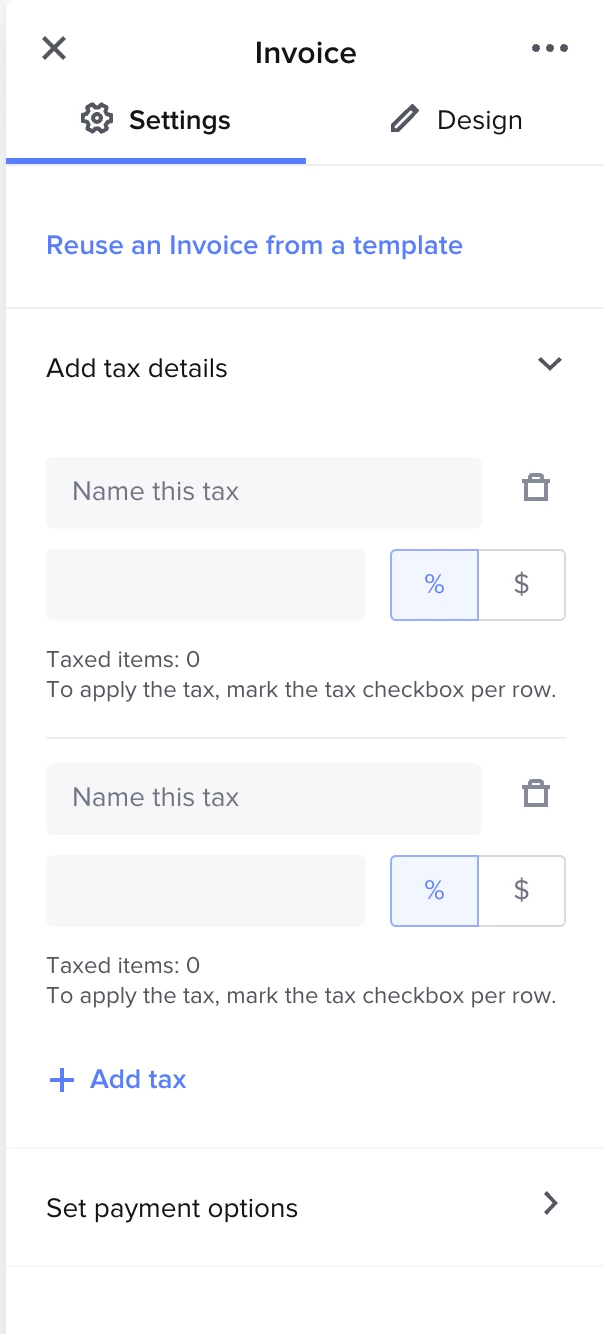Delete the first tax entry
604x1334 pixels.
pyautogui.click(x=536, y=489)
